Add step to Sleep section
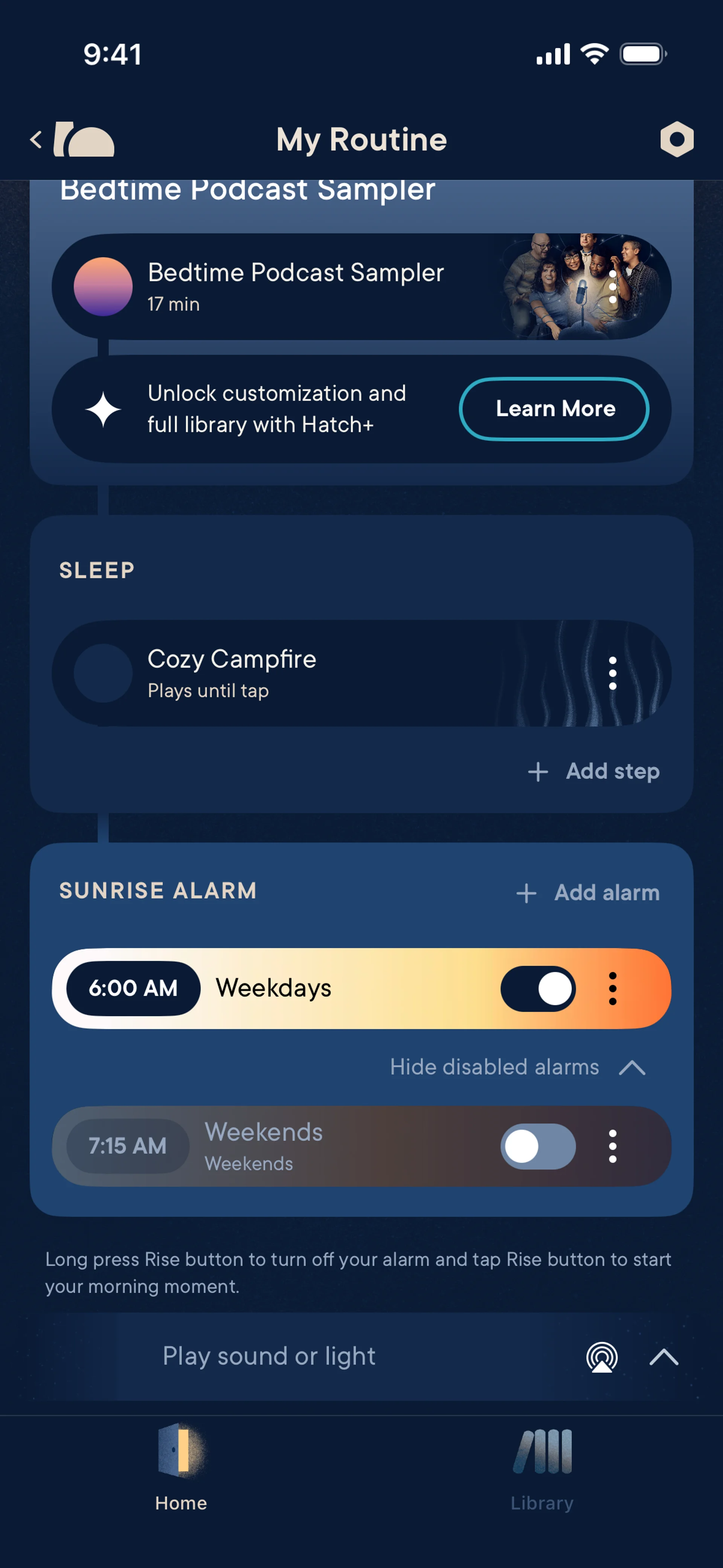 tap(594, 771)
